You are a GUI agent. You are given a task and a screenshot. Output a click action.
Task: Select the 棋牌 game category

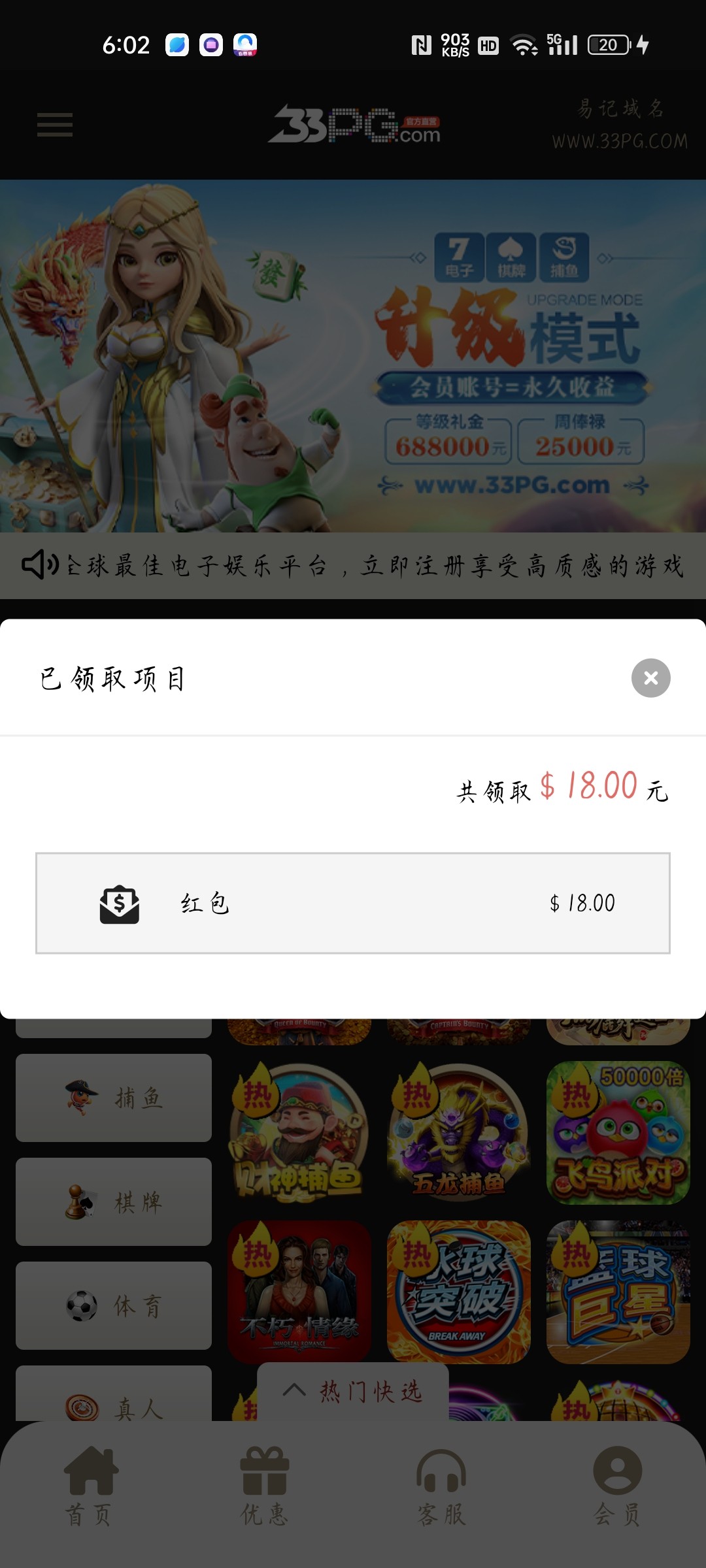[114, 1201]
